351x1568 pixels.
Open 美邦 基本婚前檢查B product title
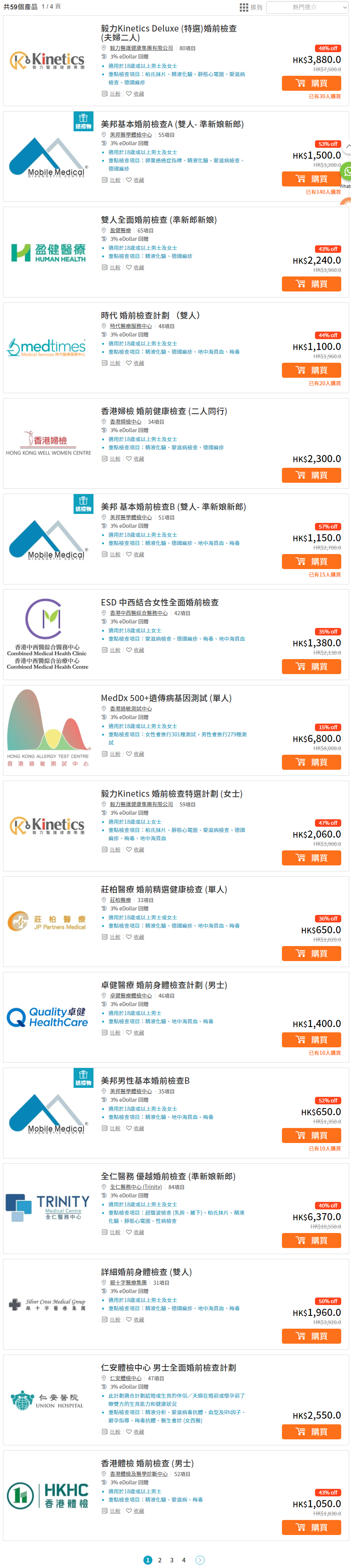click(173, 506)
